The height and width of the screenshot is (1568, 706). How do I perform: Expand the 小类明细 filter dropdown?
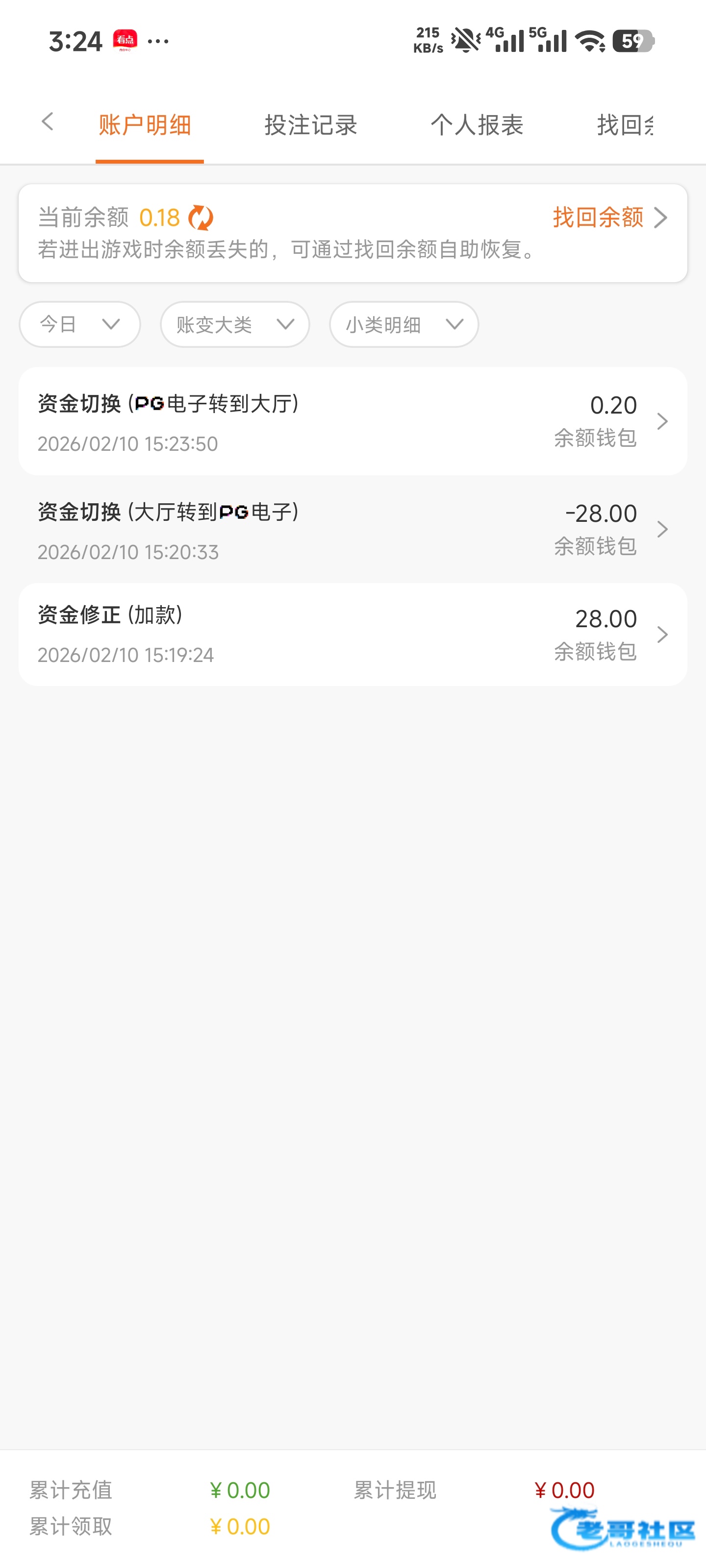point(403,324)
